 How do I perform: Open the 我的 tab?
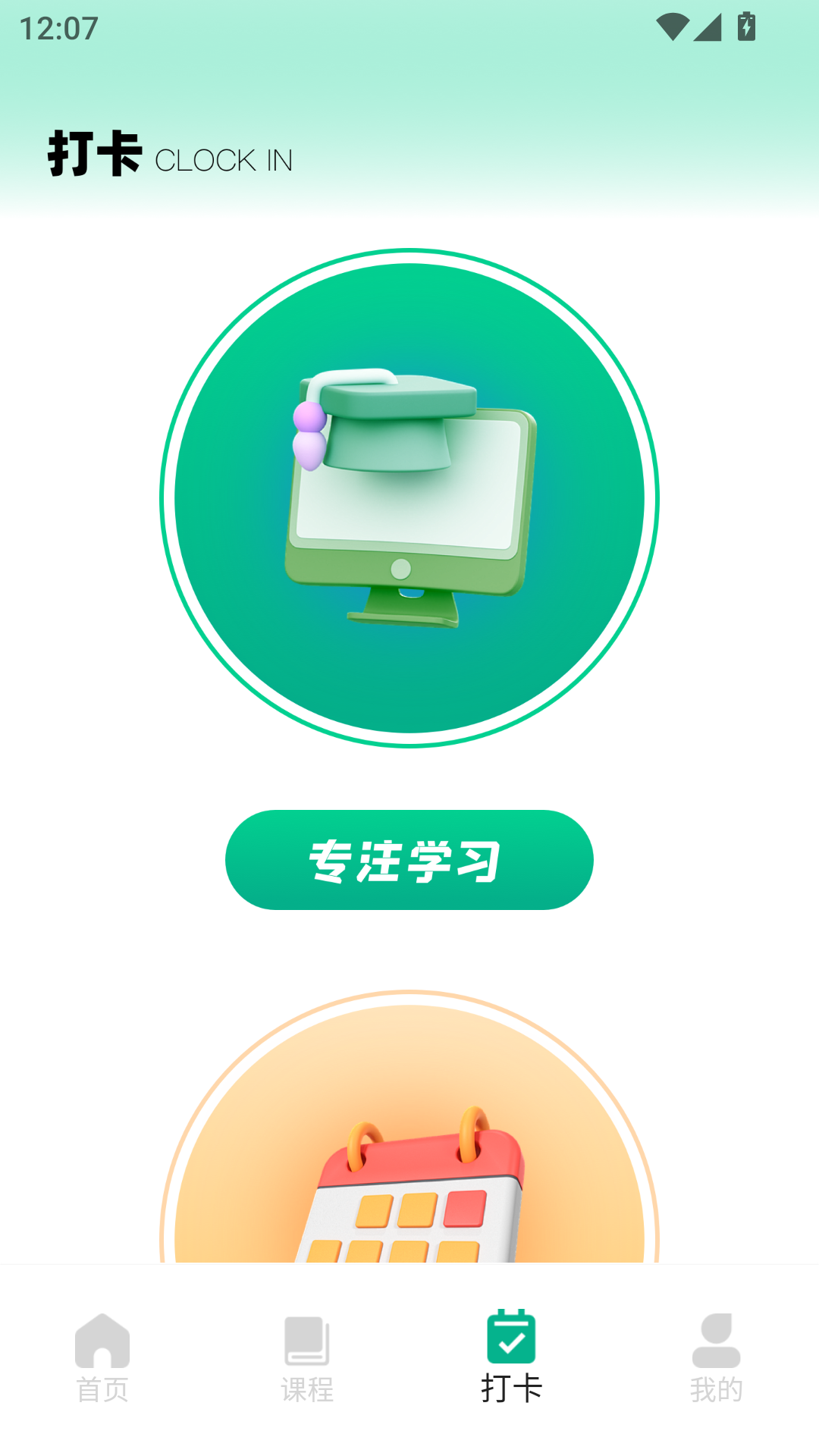click(x=716, y=1357)
